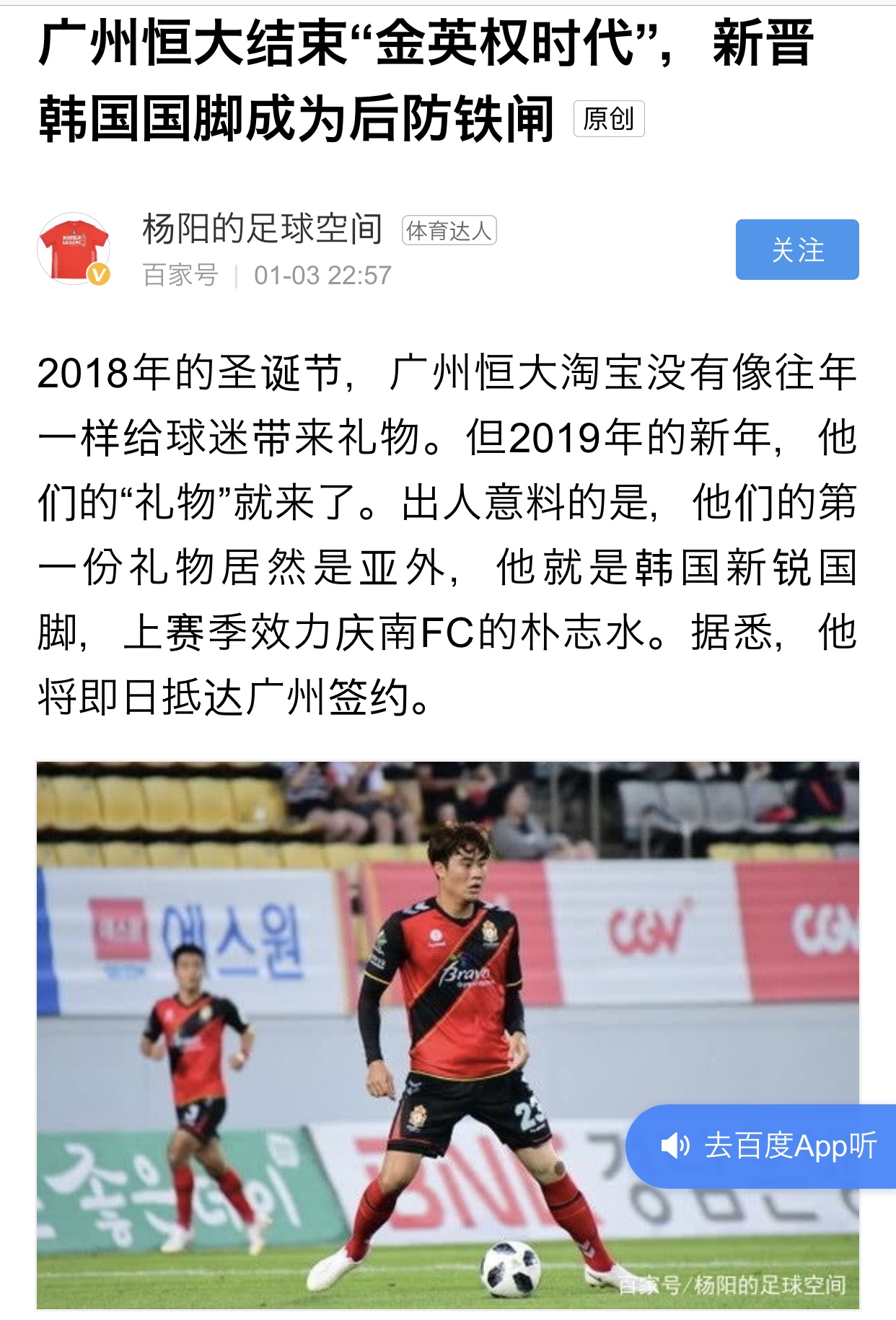896x1320 pixels.
Task: Listen via the 去百度App听 button
Action: pyautogui.click(x=768, y=1145)
